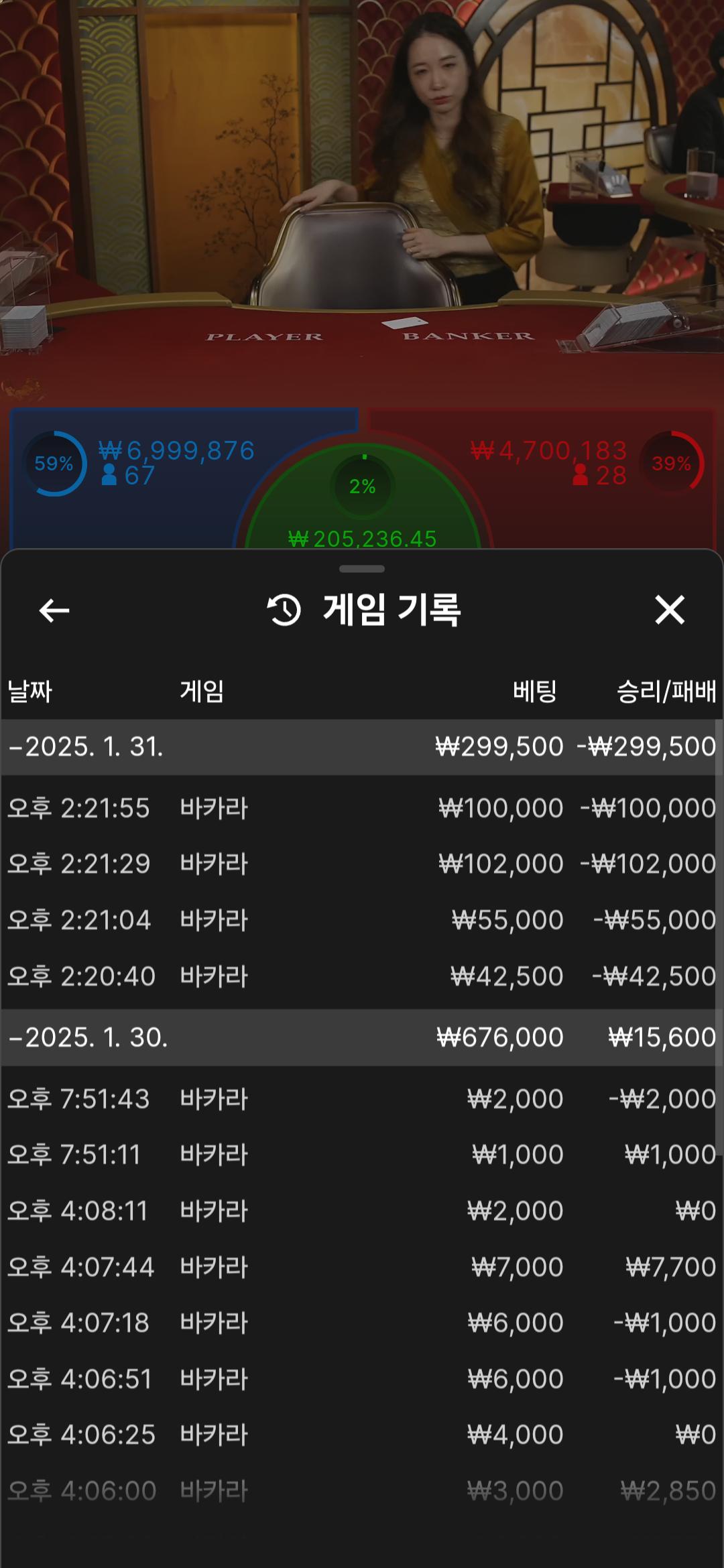Collapse the 2025. 1. 30. date group
The height and width of the screenshot is (1568, 724).
click(x=87, y=1037)
